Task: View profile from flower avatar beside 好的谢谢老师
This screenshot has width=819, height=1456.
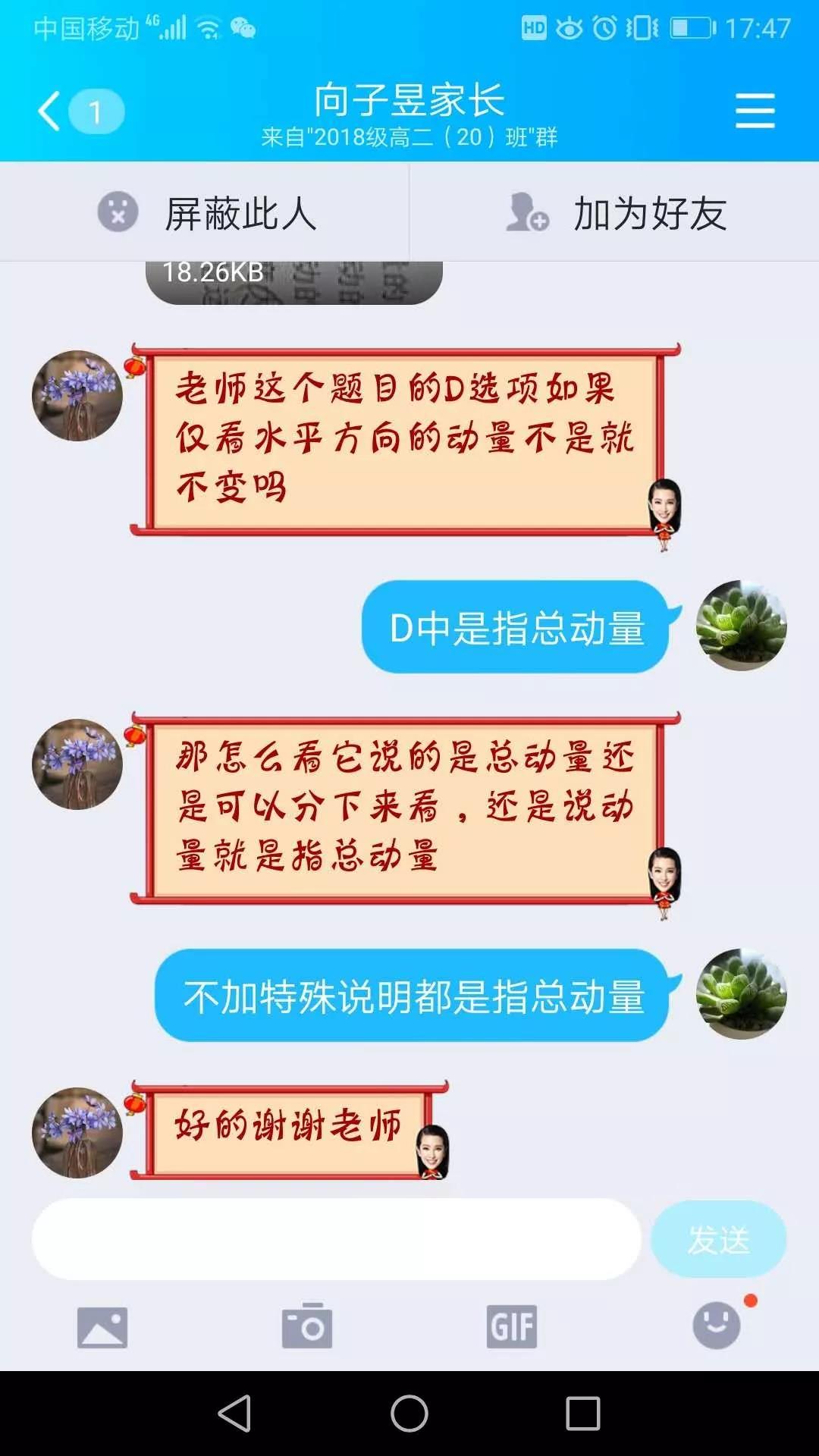Action: coord(77,1132)
